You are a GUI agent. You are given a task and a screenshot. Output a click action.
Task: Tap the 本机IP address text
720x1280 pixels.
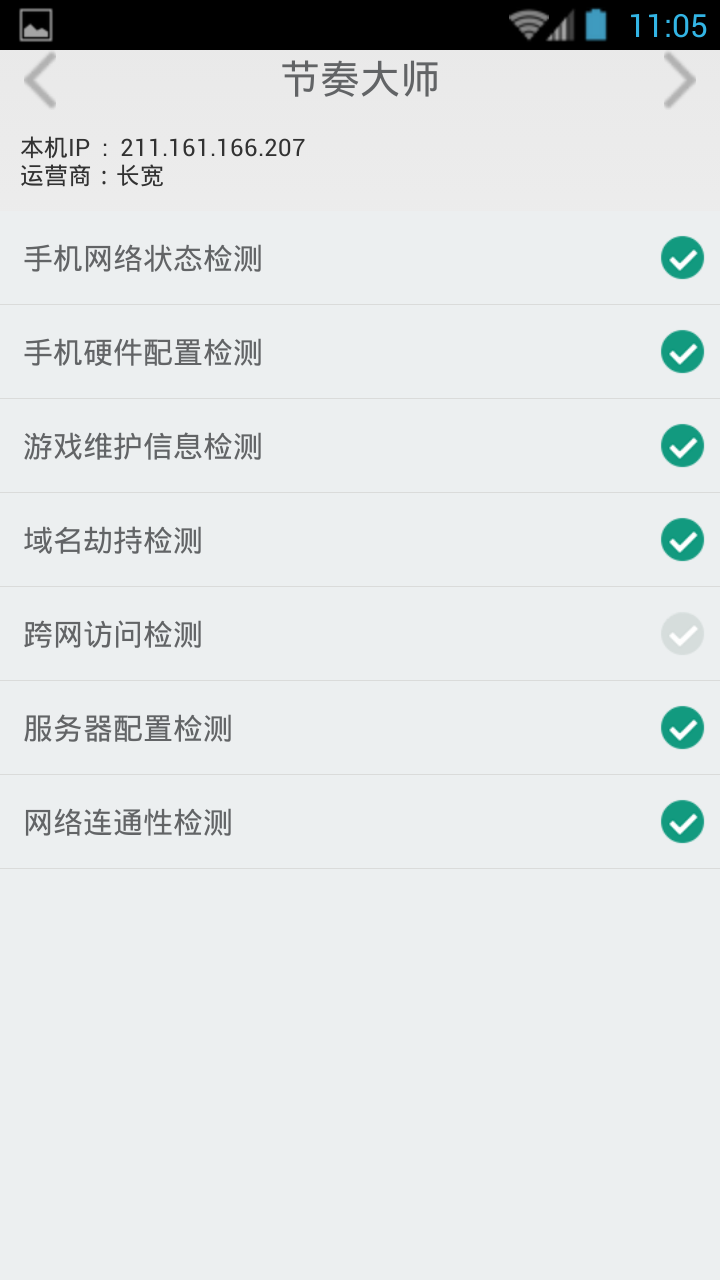coord(163,147)
